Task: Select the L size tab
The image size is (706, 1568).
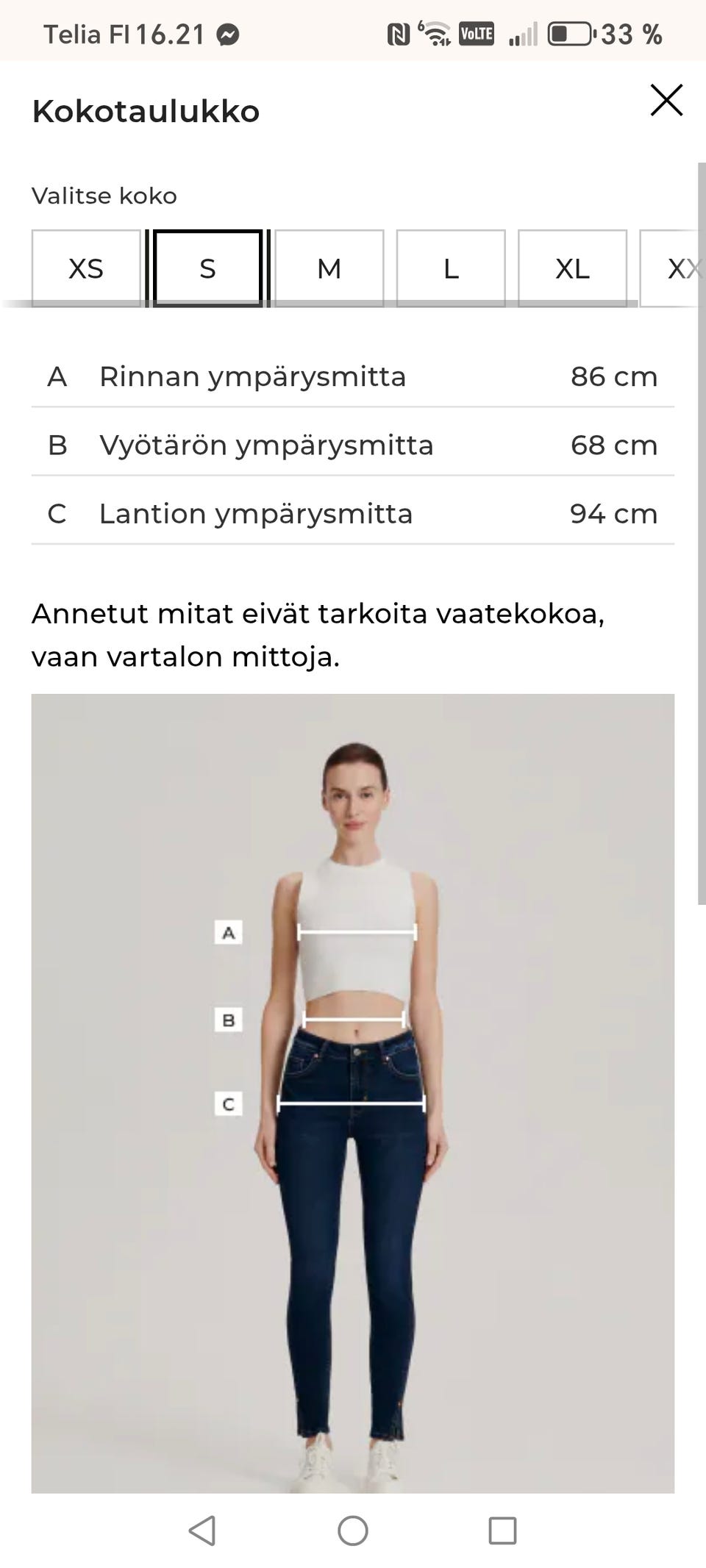Action: pos(451,268)
